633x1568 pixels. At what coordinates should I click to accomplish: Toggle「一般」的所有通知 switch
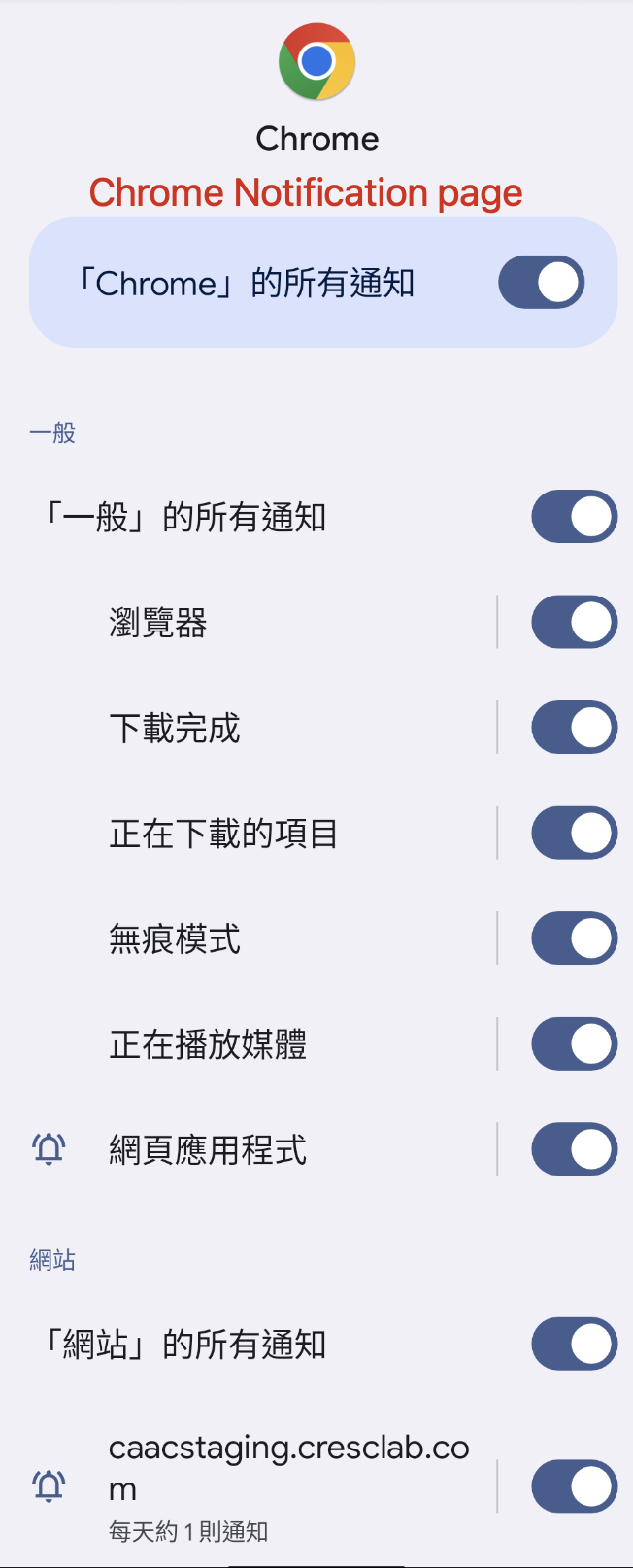pyautogui.click(x=574, y=517)
